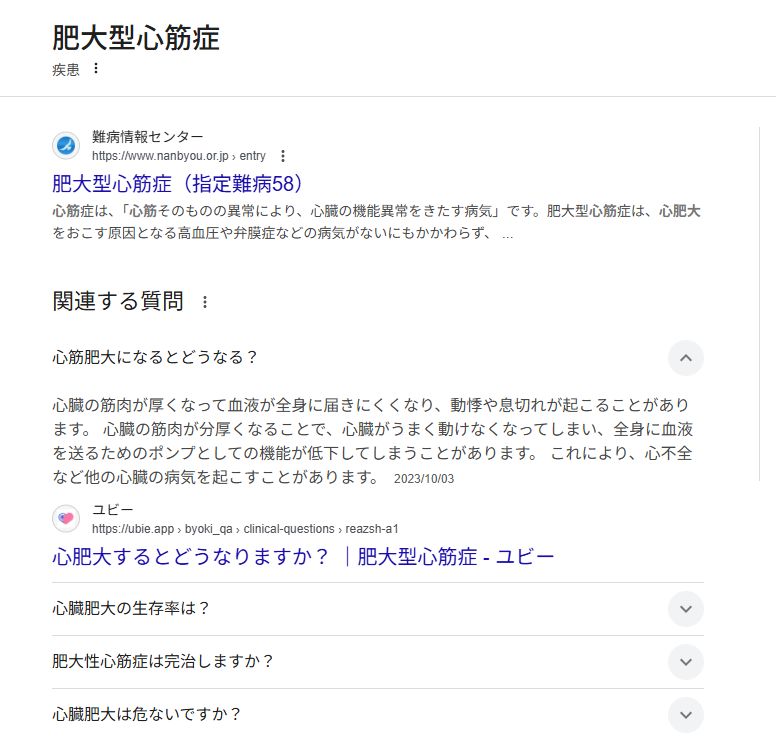Open the options beside 関連する質問

[205, 302]
